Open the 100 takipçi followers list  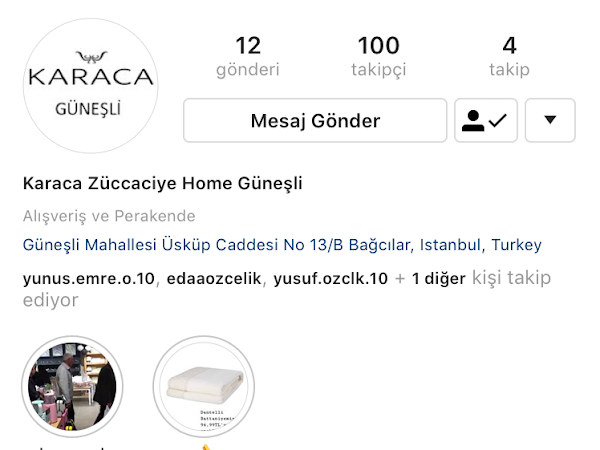click(x=378, y=56)
